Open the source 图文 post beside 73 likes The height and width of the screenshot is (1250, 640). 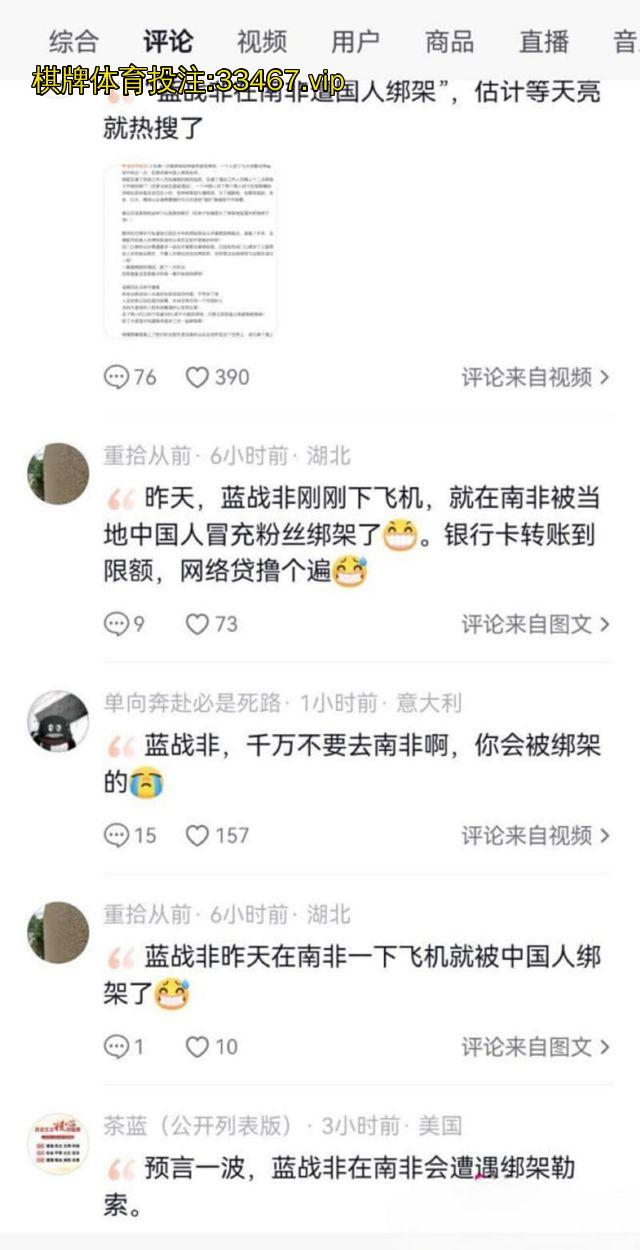(x=535, y=624)
